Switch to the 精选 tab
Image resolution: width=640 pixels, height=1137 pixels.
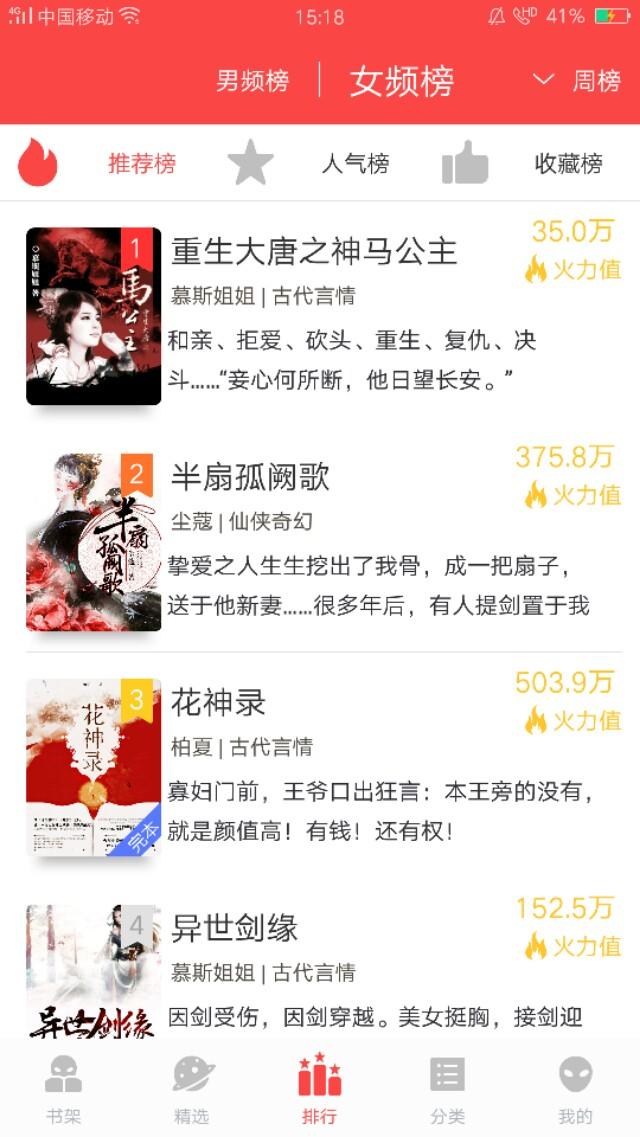tap(192, 1089)
